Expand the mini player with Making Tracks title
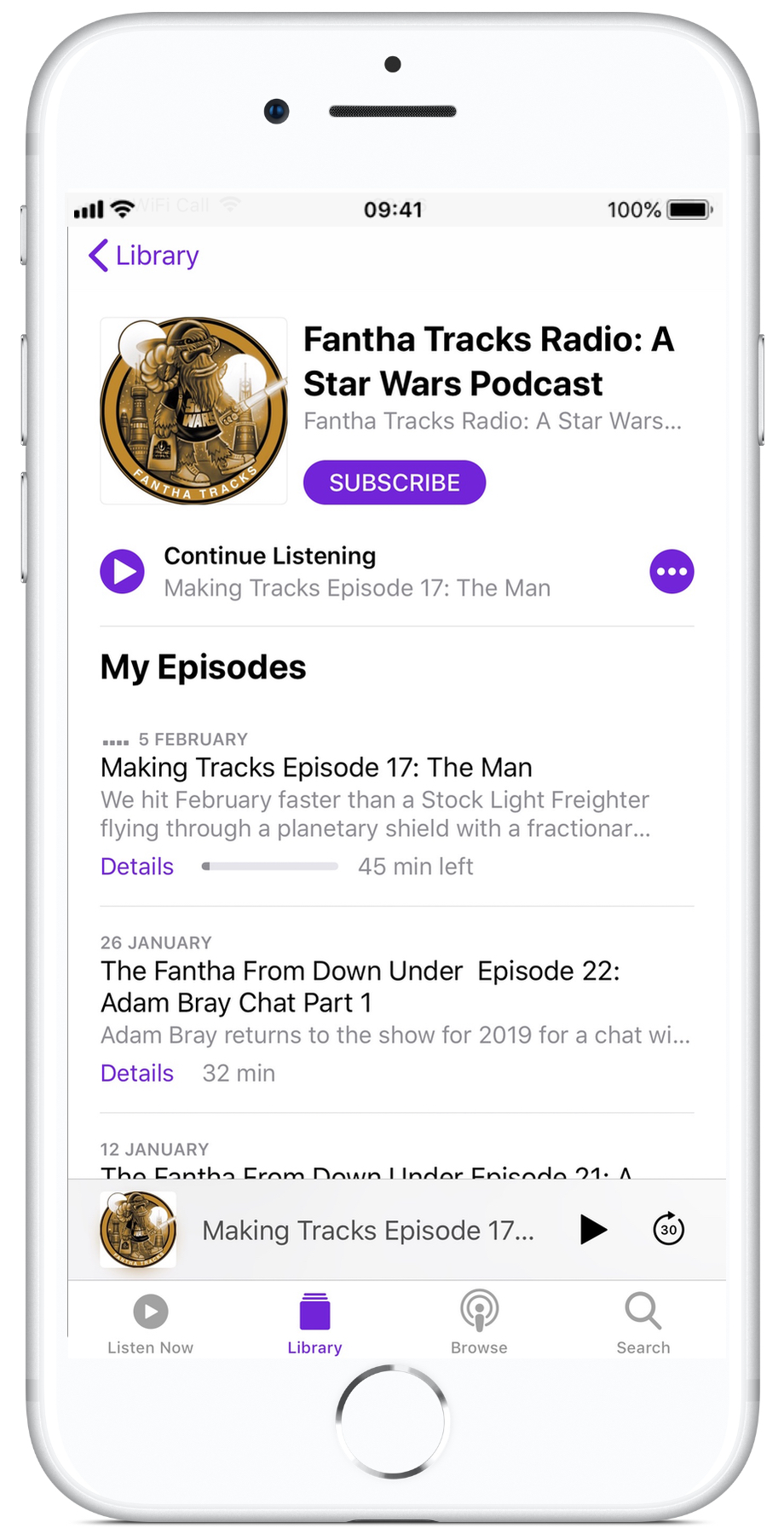 pos(367,1231)
